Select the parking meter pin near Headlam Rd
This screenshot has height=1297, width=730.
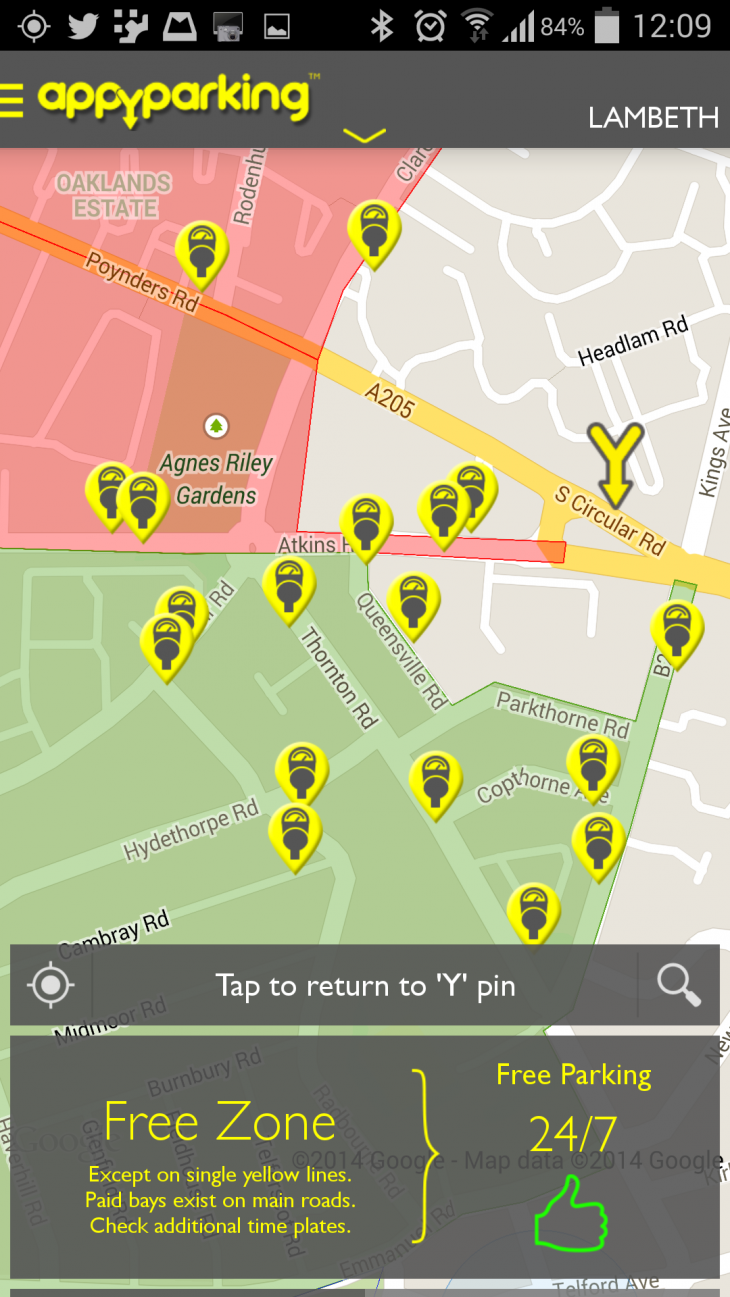(x=374, y=231)
